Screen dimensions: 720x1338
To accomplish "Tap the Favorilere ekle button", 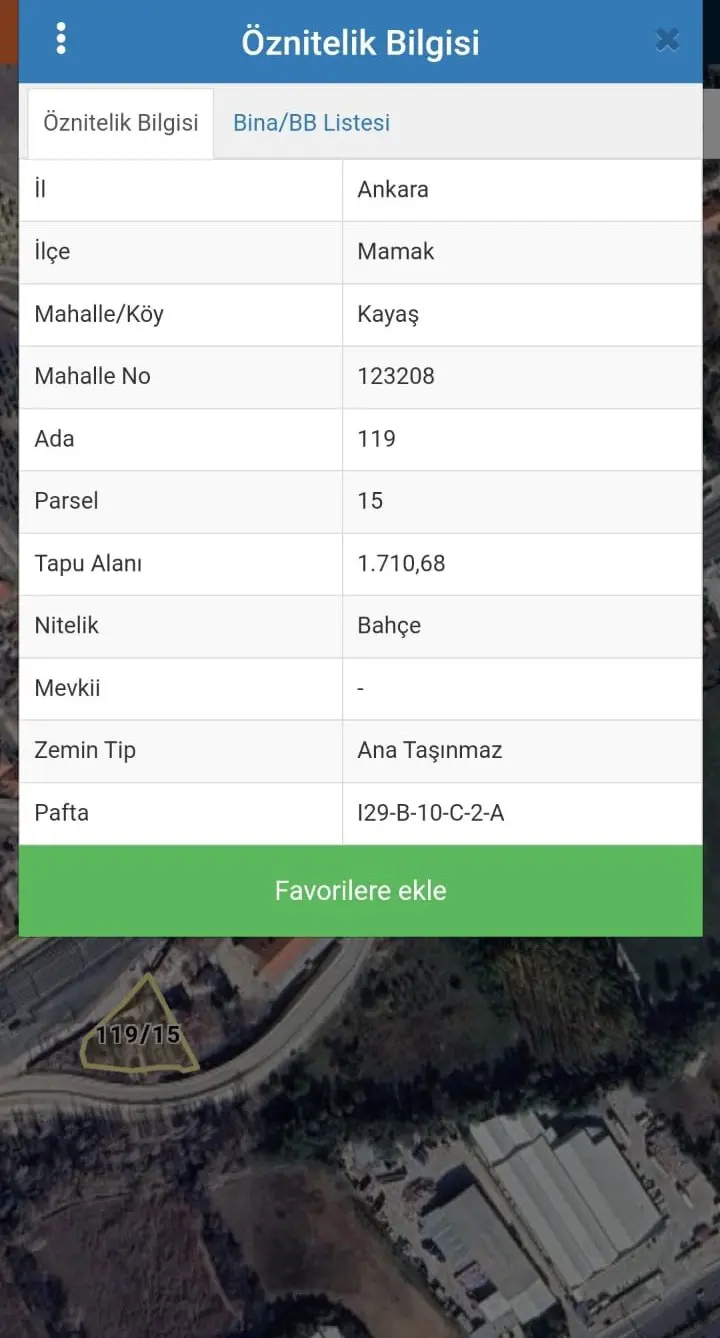I will tap(360, 890).
